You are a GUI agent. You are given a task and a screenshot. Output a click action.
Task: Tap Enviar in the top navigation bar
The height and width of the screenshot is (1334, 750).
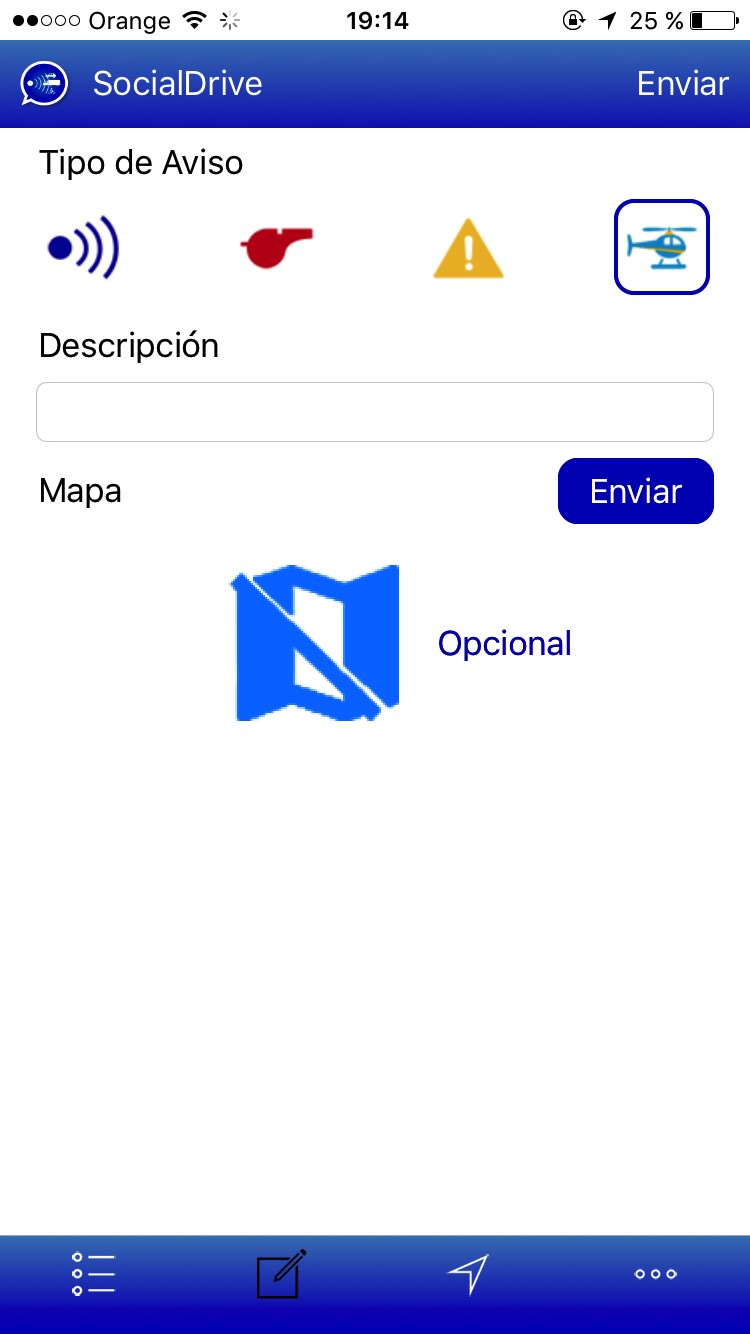point(683,84)
